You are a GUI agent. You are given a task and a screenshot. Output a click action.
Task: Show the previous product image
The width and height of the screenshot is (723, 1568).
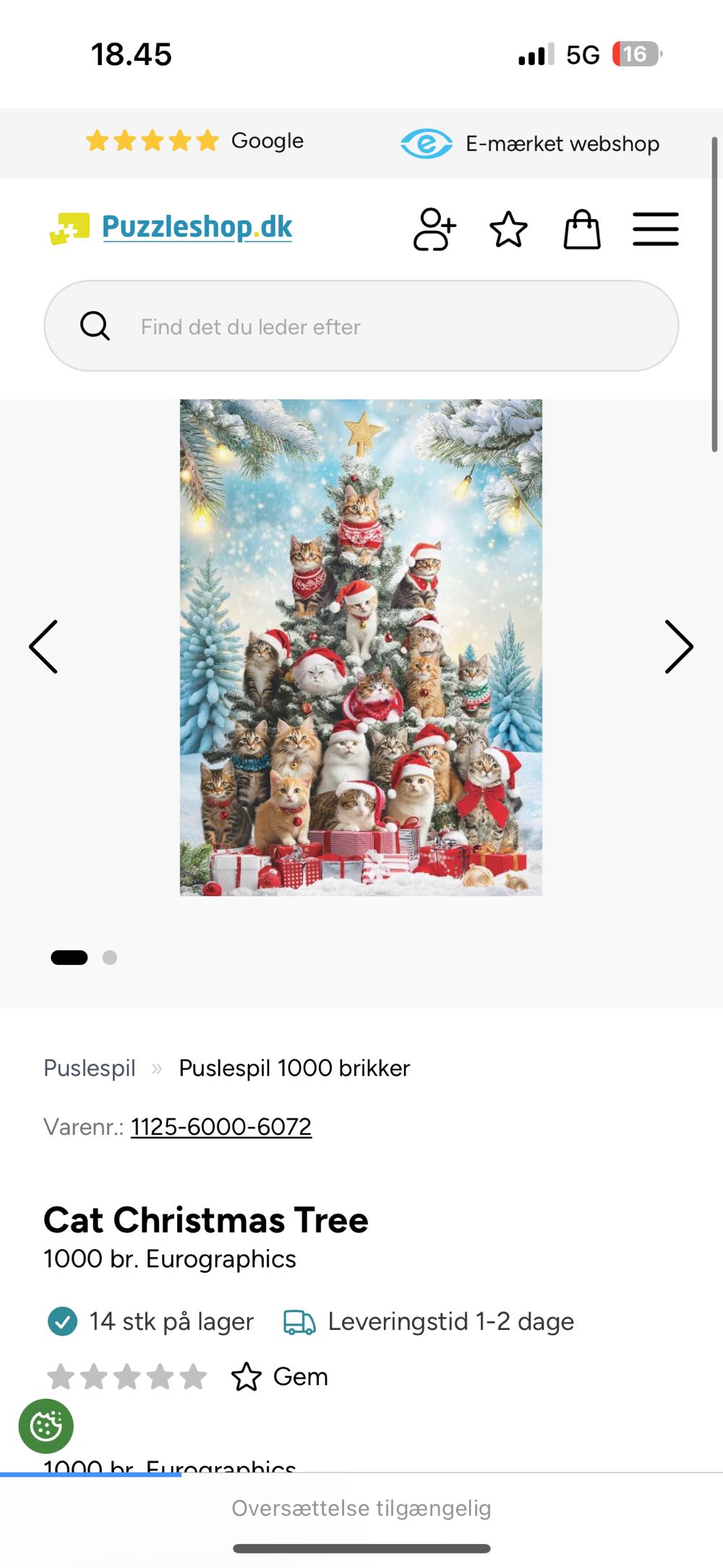pyautogui.click(x=43, y=647)
